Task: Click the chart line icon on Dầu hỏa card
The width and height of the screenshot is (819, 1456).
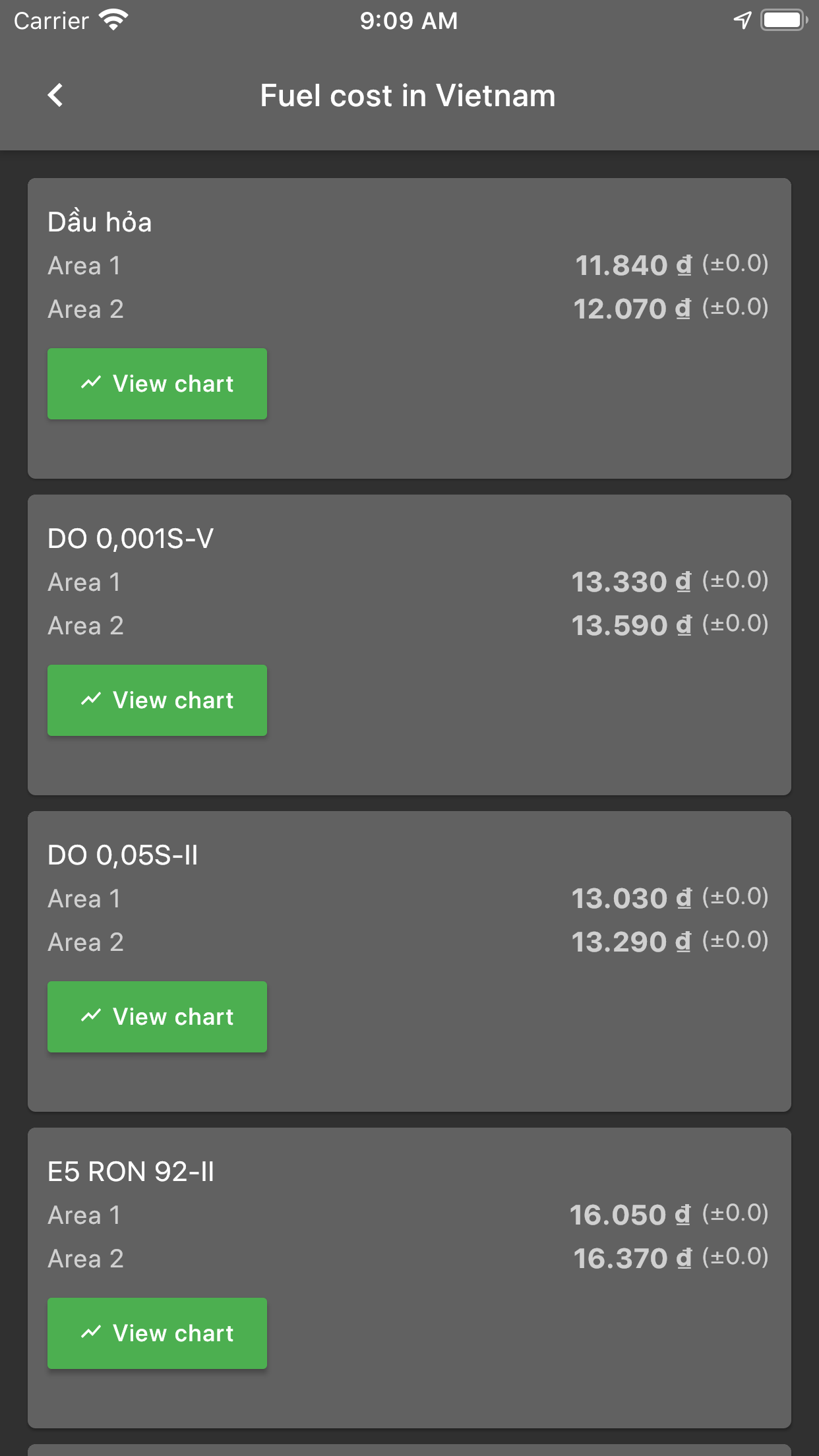Action: pos(92,382)
